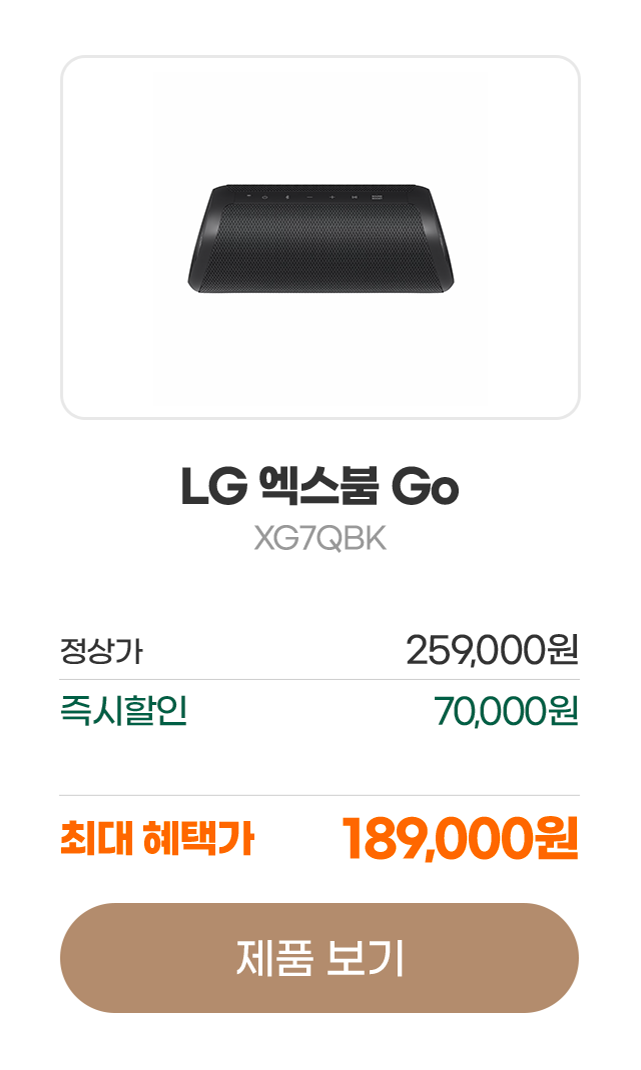Tap the 제품 보기 button
Viewport: 641px width, 1070px height.
coord(320,958)
